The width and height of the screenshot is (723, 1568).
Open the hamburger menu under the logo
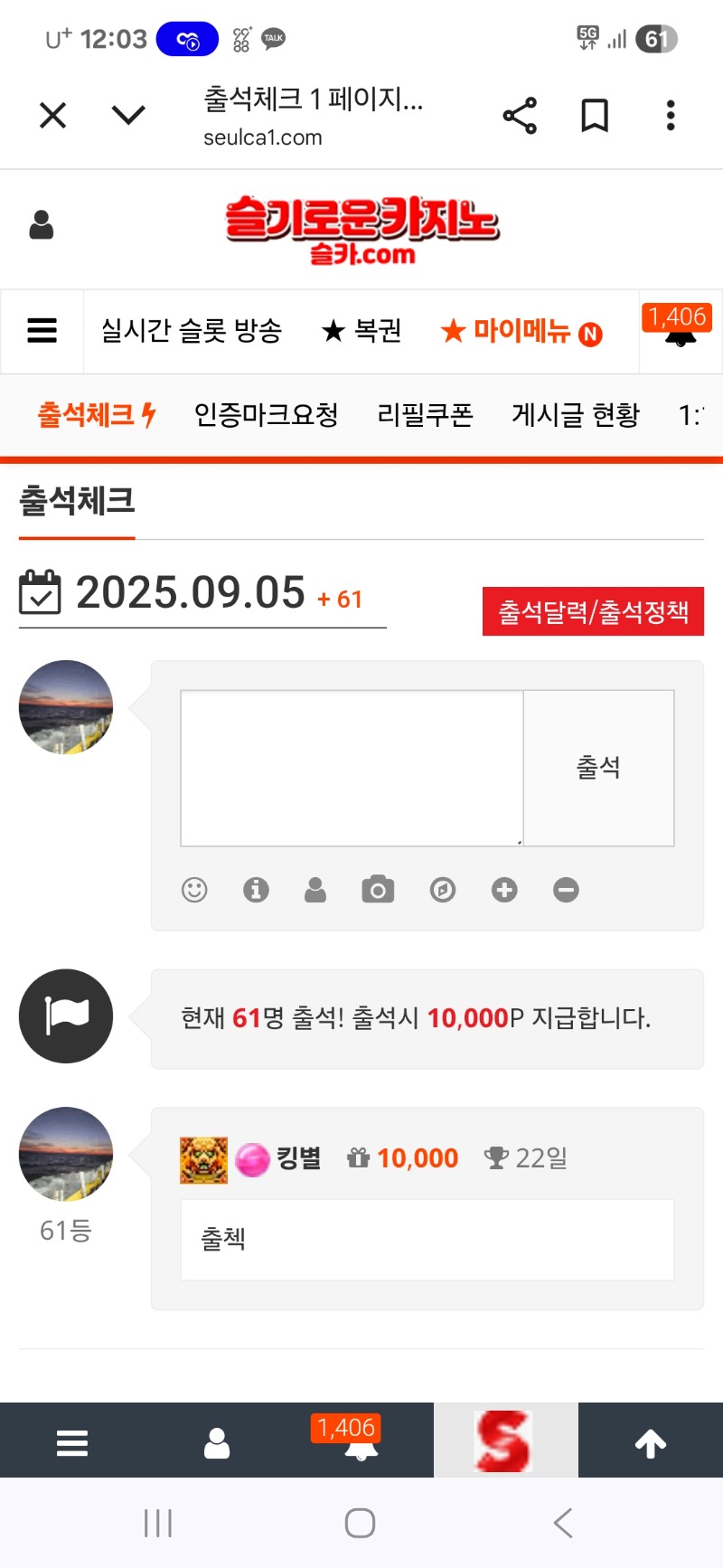[x=42, y=331]
